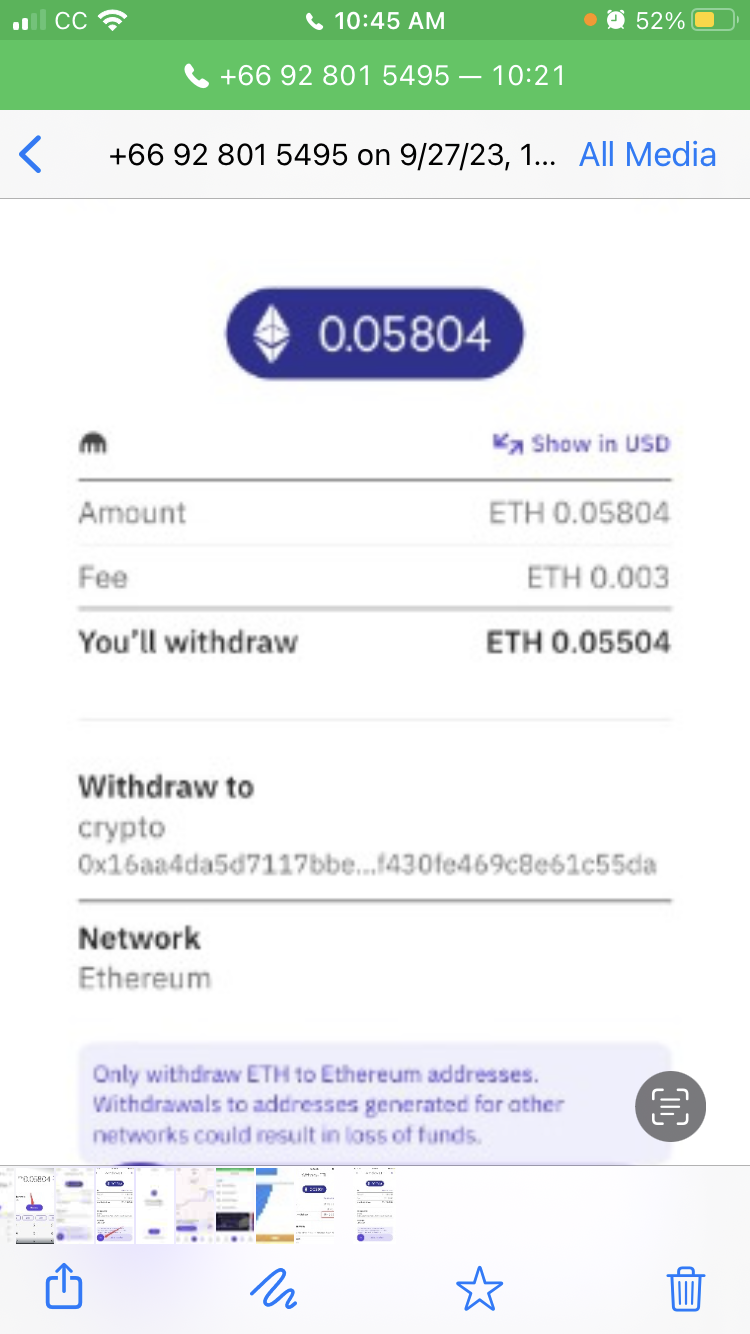The image size is (750, 1334).
Task: Go back to the chat
Action: click(x=32, y=155)
